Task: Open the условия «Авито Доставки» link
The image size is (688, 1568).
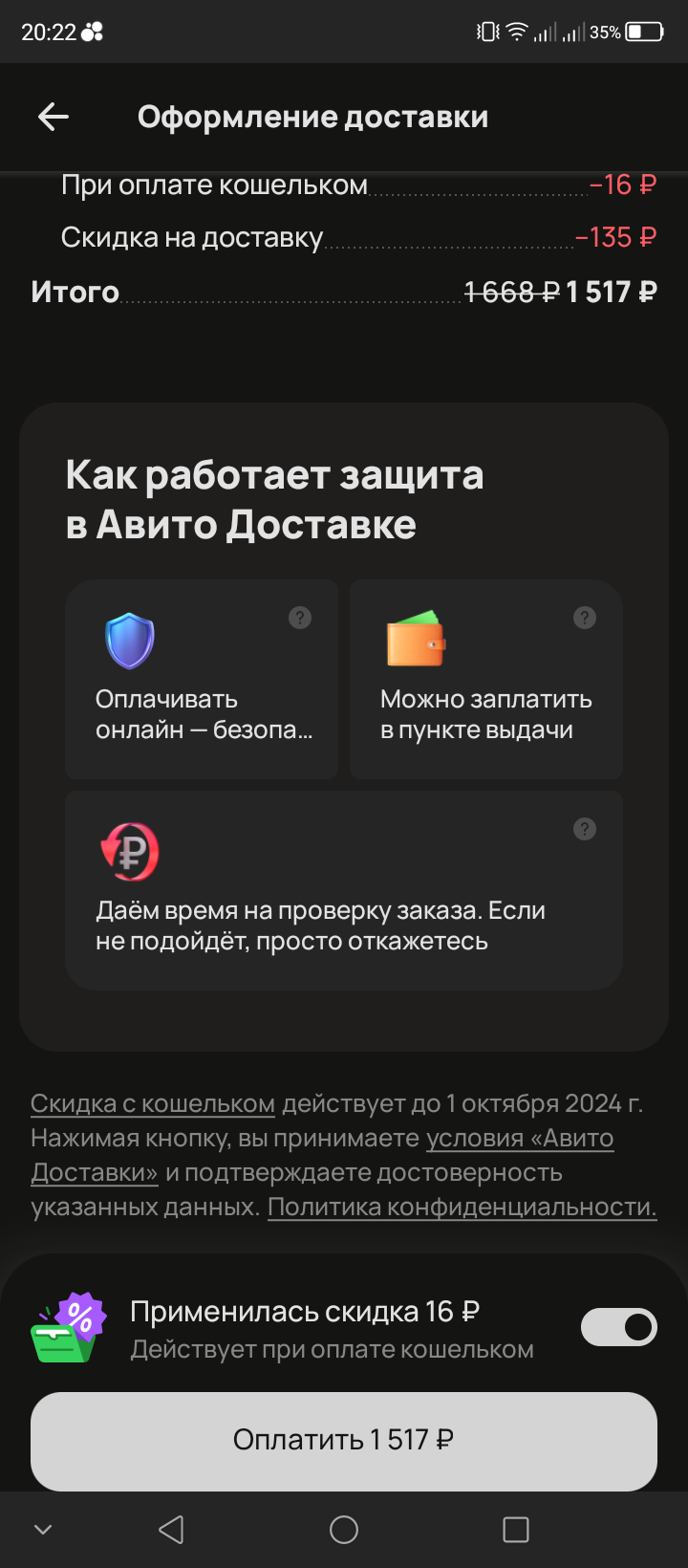Action: (519, 1138)
